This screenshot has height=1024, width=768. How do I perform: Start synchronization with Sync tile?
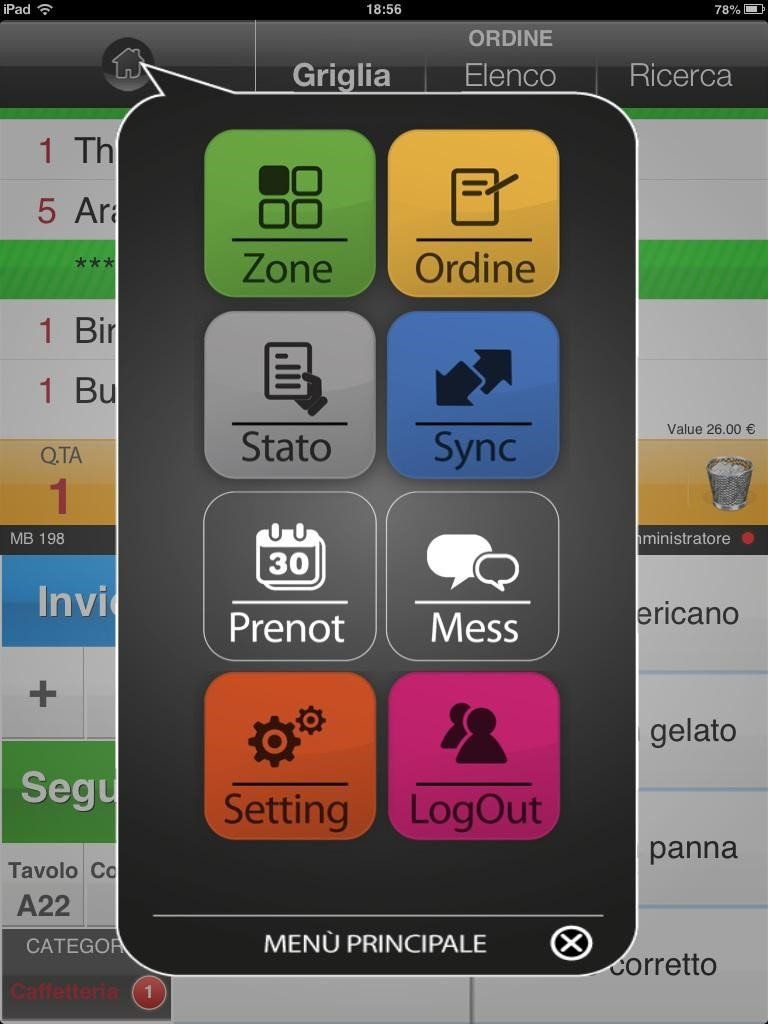(x=473, y=395)
